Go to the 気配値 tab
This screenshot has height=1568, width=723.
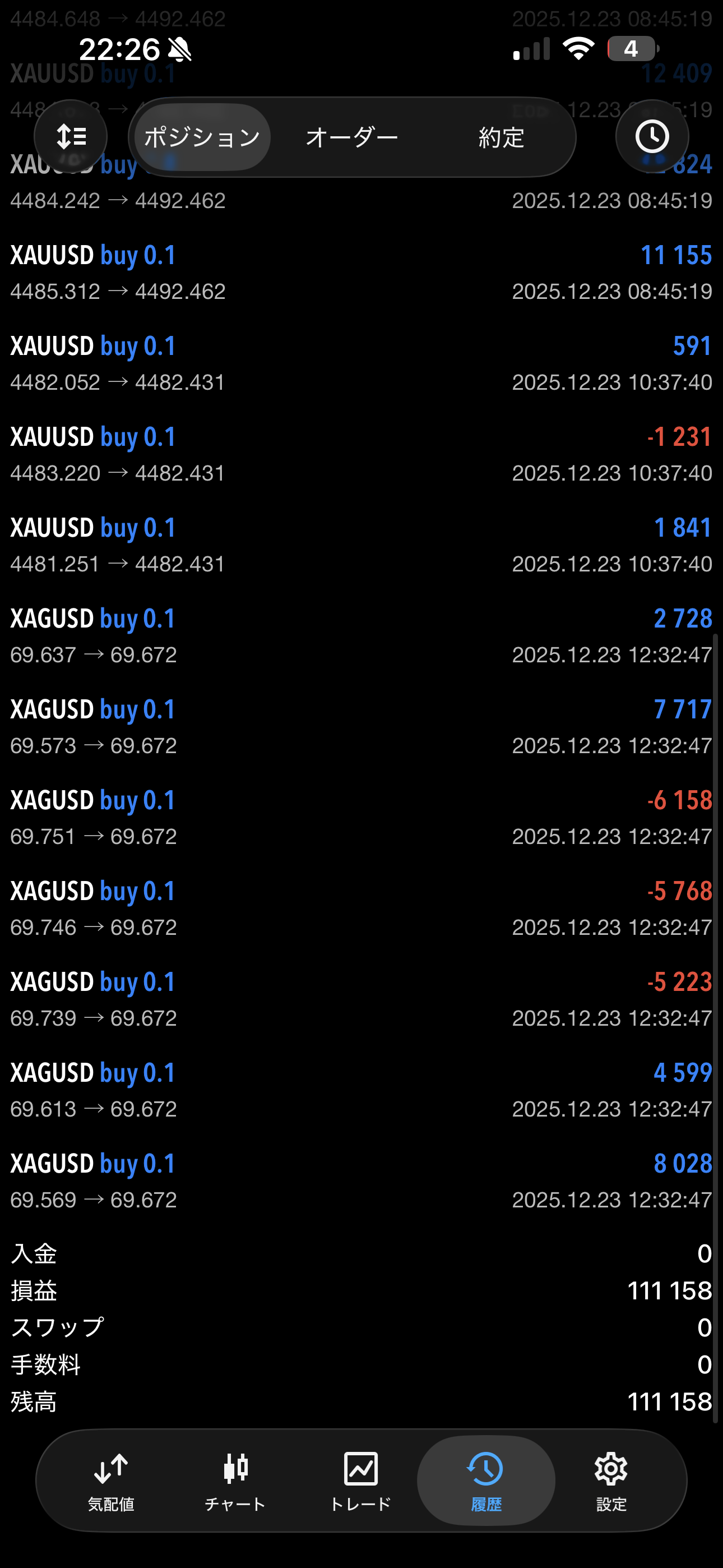click(x=111, y=1481)
